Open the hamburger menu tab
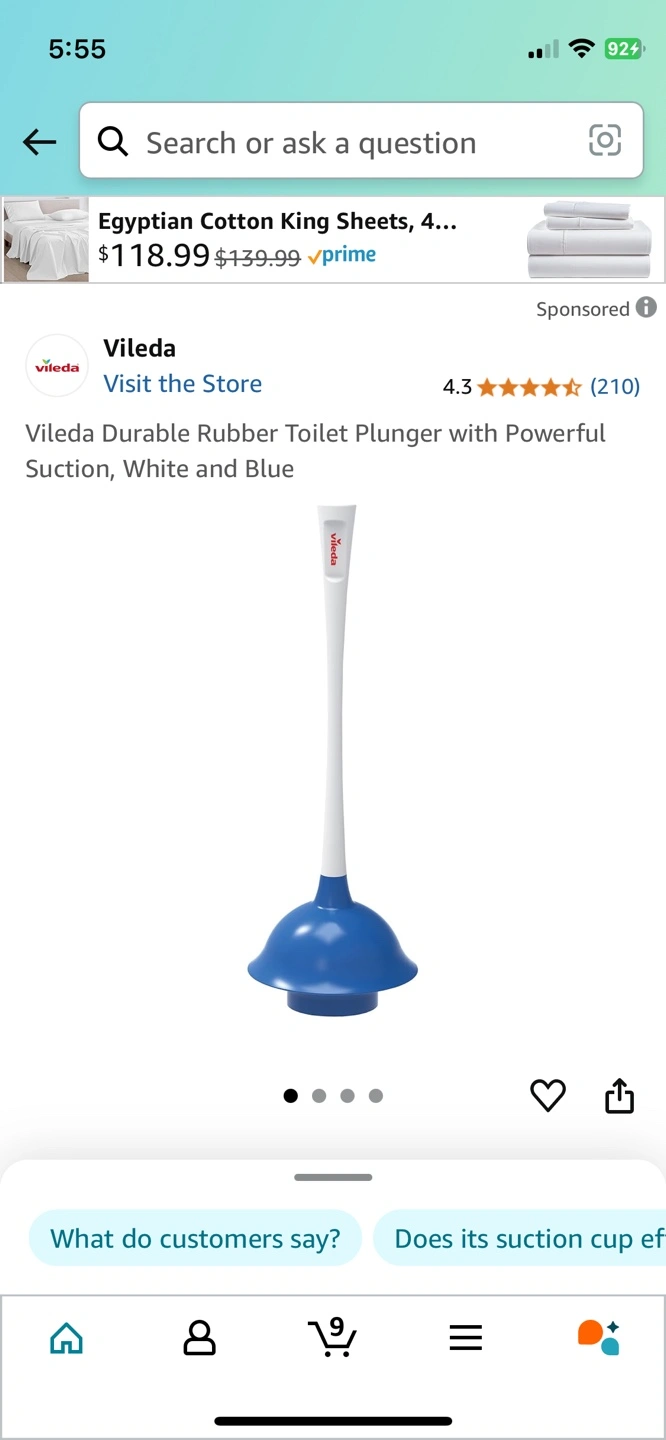Screen dimensions: 666x1440 [x=466, y=1337]
